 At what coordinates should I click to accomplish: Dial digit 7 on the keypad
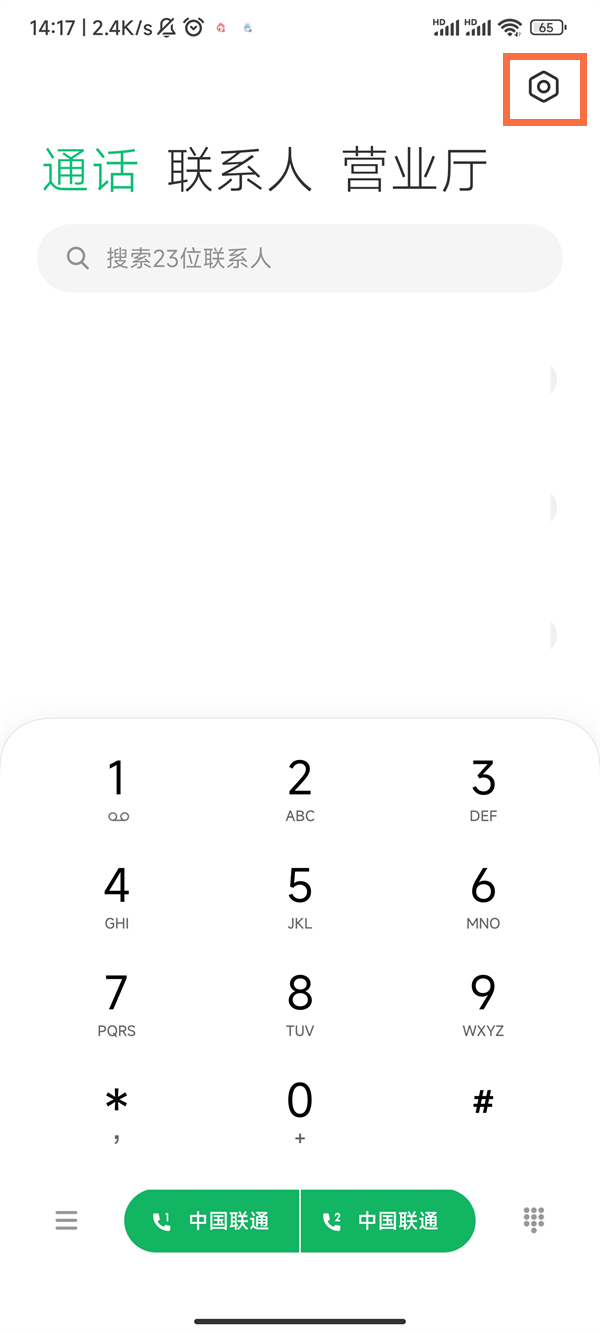[x=117, y=1003]
